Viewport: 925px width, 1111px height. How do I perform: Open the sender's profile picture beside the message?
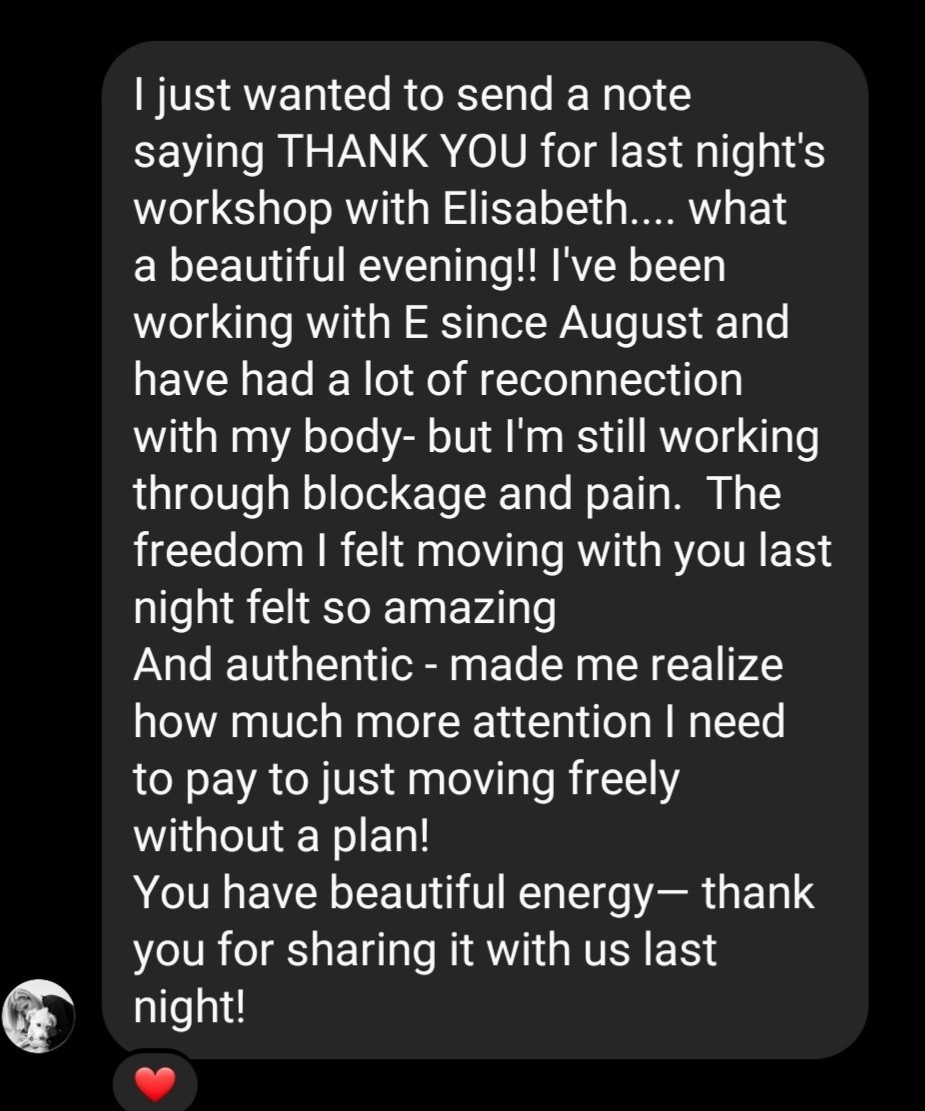pos(40,1016)
